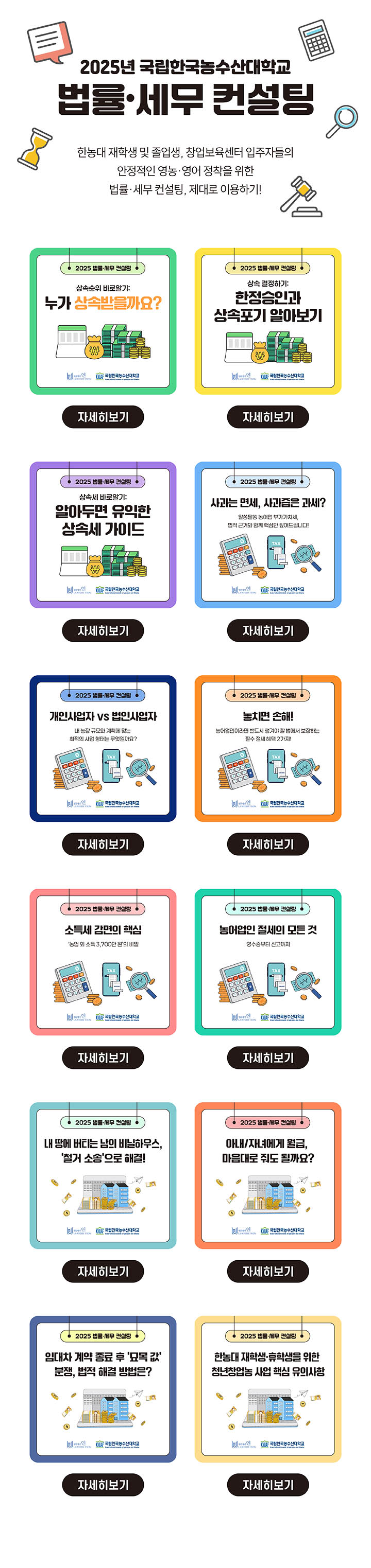Open details for '누가 상속받을까요?' card

pyautogui.click(x=103, y=417)
